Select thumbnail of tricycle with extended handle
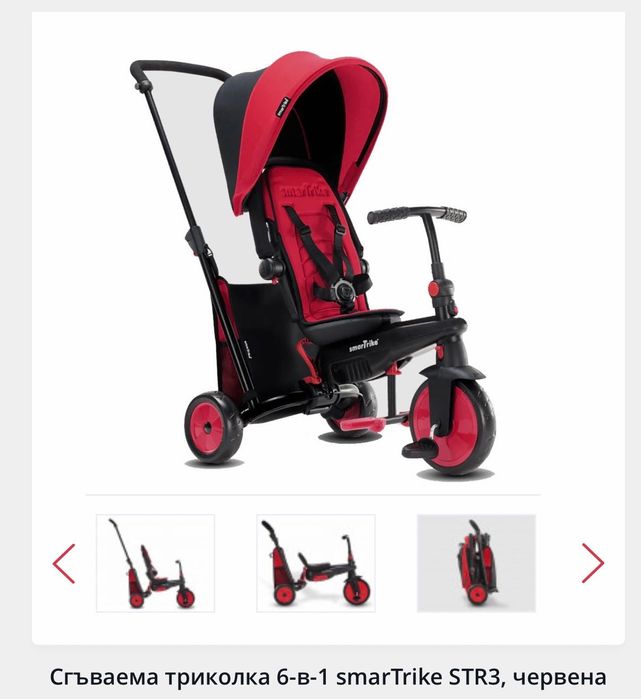Viewport: 641px width, 699px height. [155, 563]
